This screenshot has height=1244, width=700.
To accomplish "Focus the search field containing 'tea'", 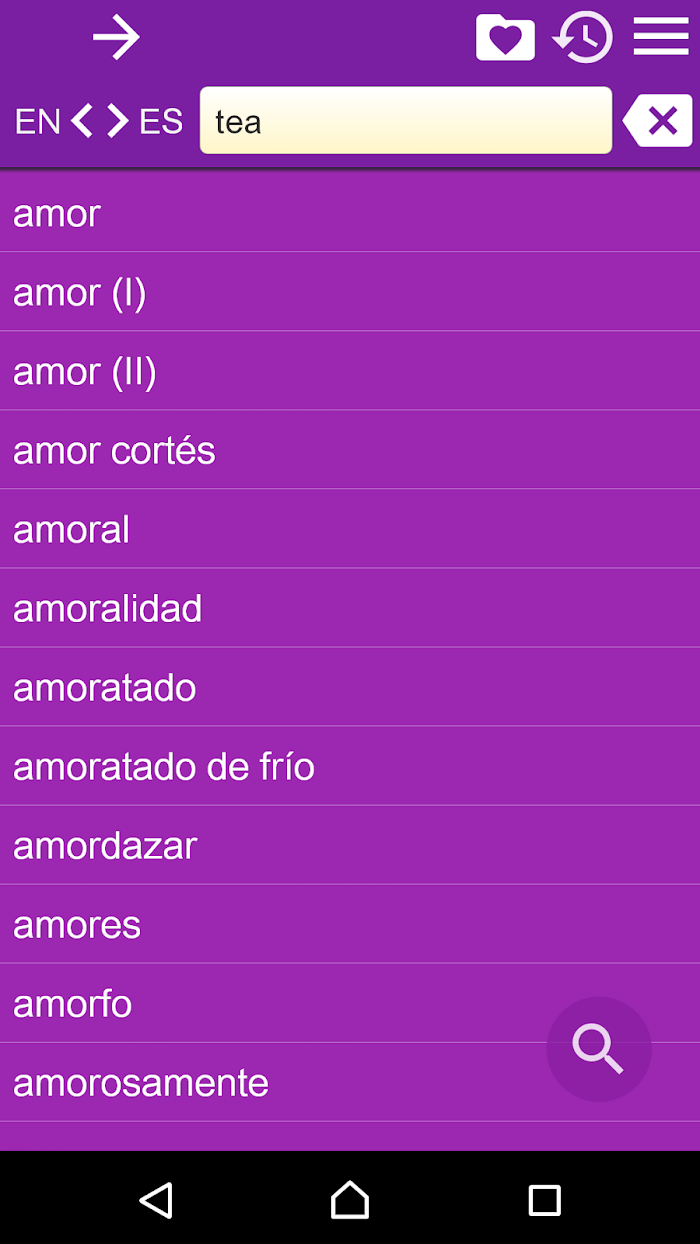I will [x=405, y=120].
